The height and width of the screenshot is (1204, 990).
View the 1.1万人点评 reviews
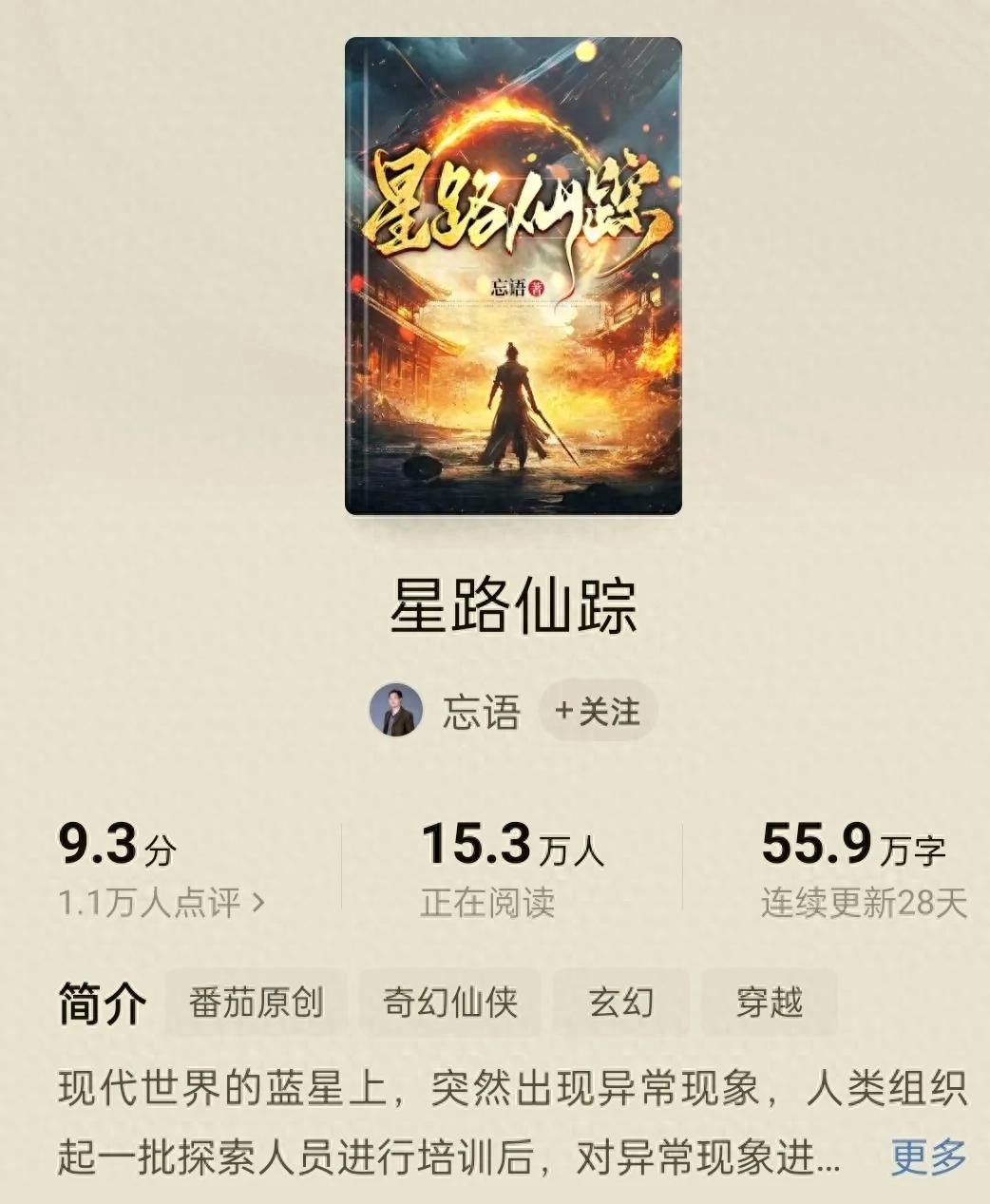[x=162, y=903]
